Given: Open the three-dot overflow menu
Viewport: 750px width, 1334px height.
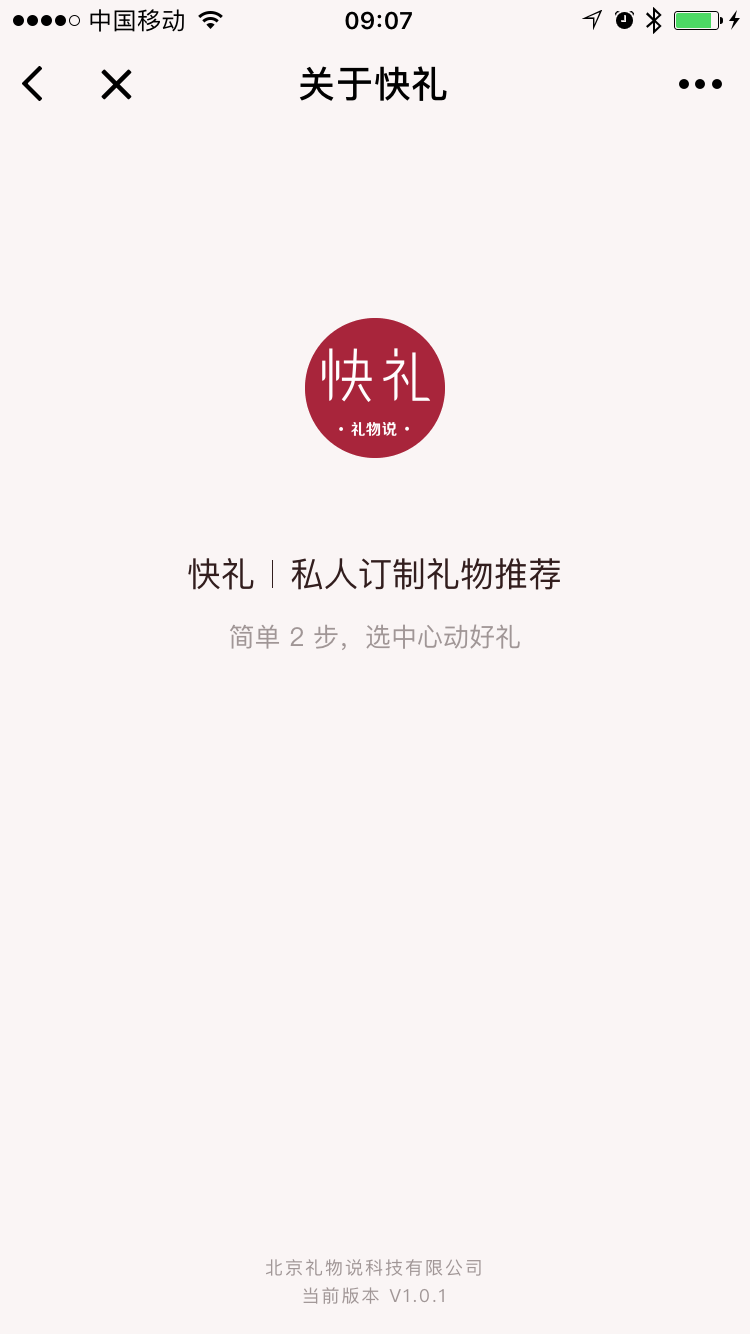Looking at the screenshot, I should 700,84.
